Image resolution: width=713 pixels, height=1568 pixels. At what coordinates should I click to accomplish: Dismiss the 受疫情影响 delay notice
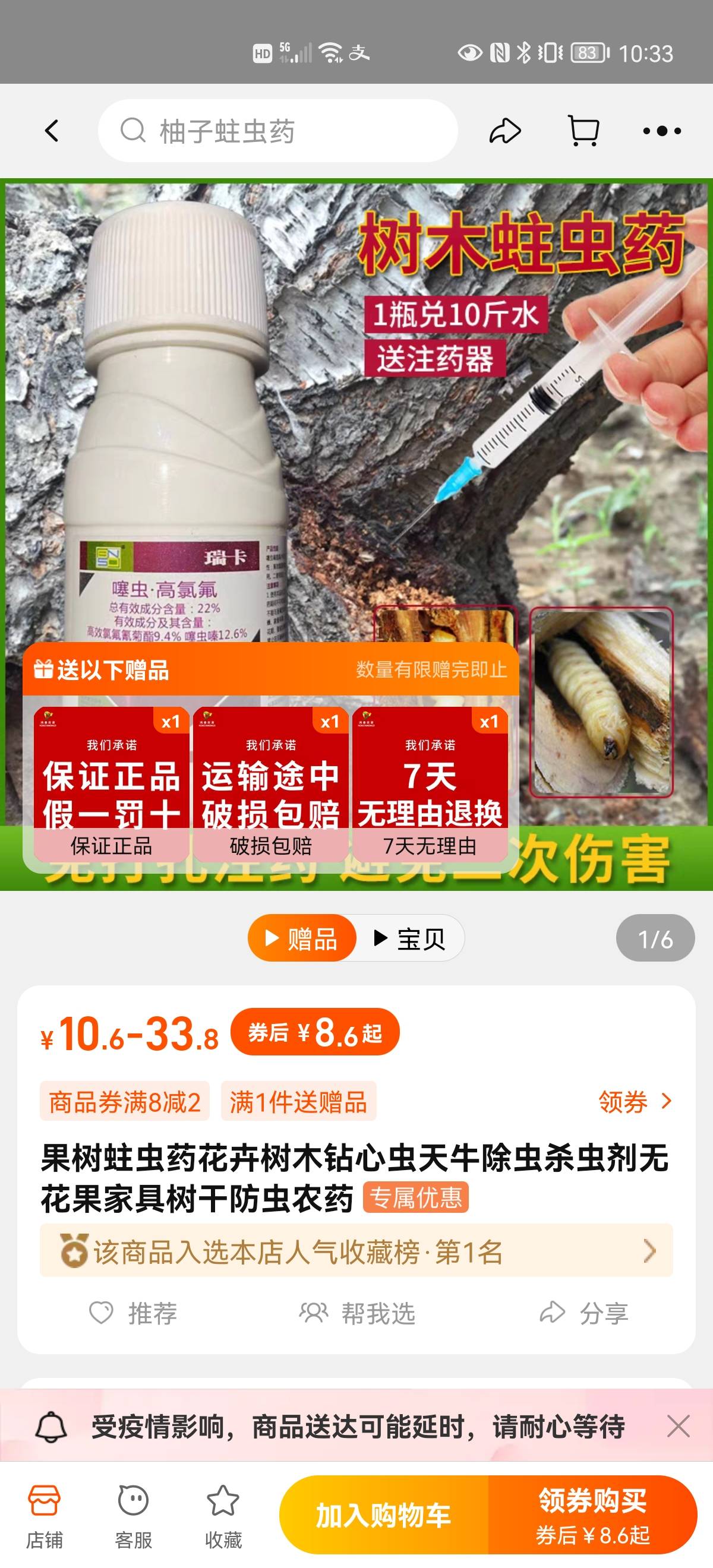[678, 1426]
